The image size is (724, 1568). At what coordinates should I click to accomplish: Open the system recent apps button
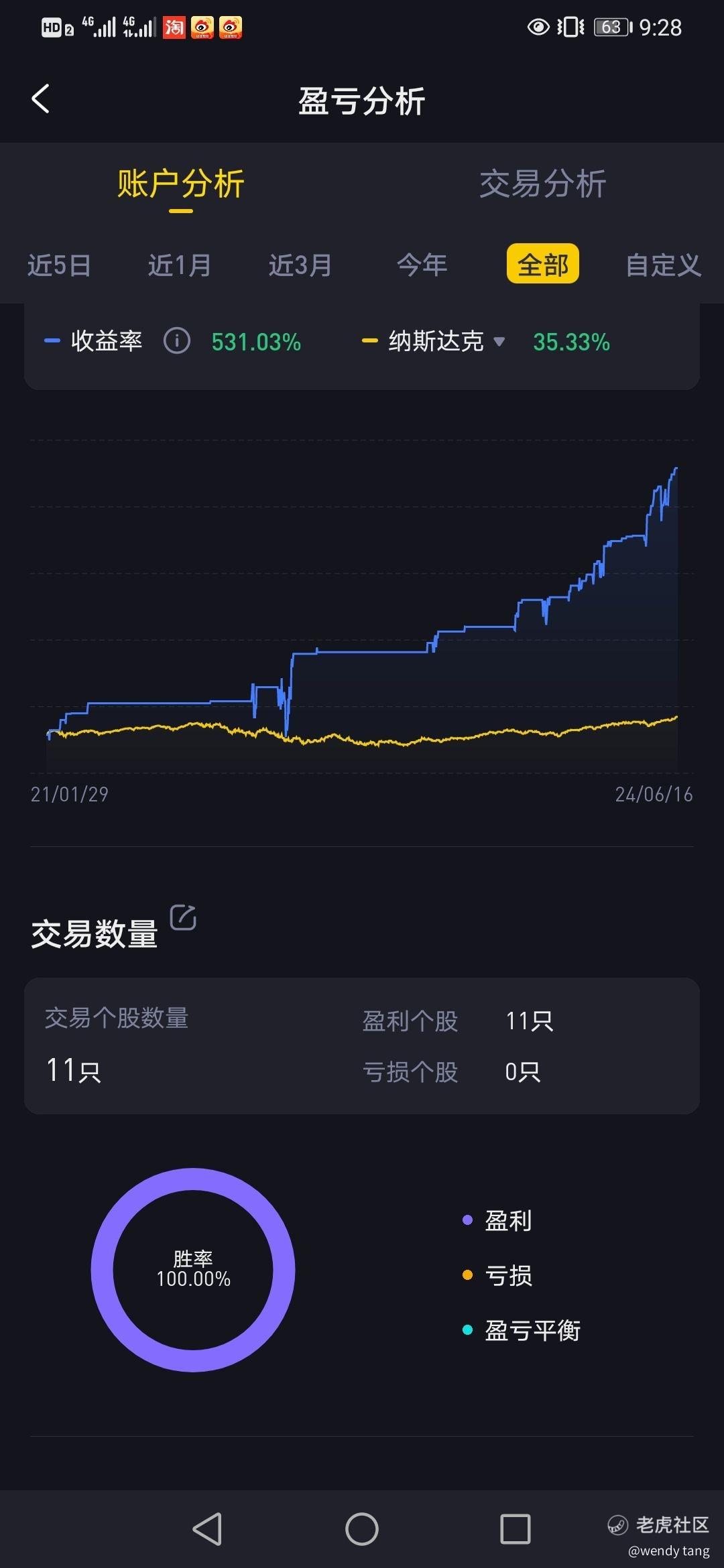pyautogui.click(x=516, y=1529)
